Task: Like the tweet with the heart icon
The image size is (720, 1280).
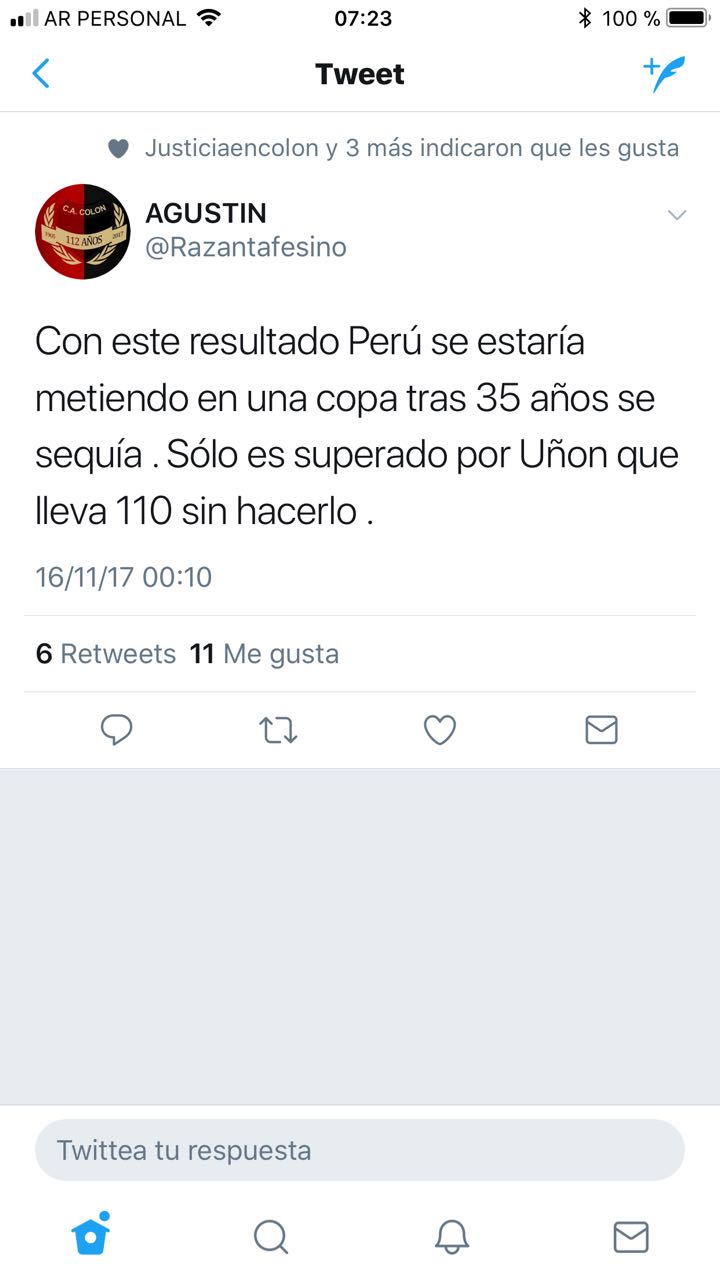Action: click(x=440, y=731)
